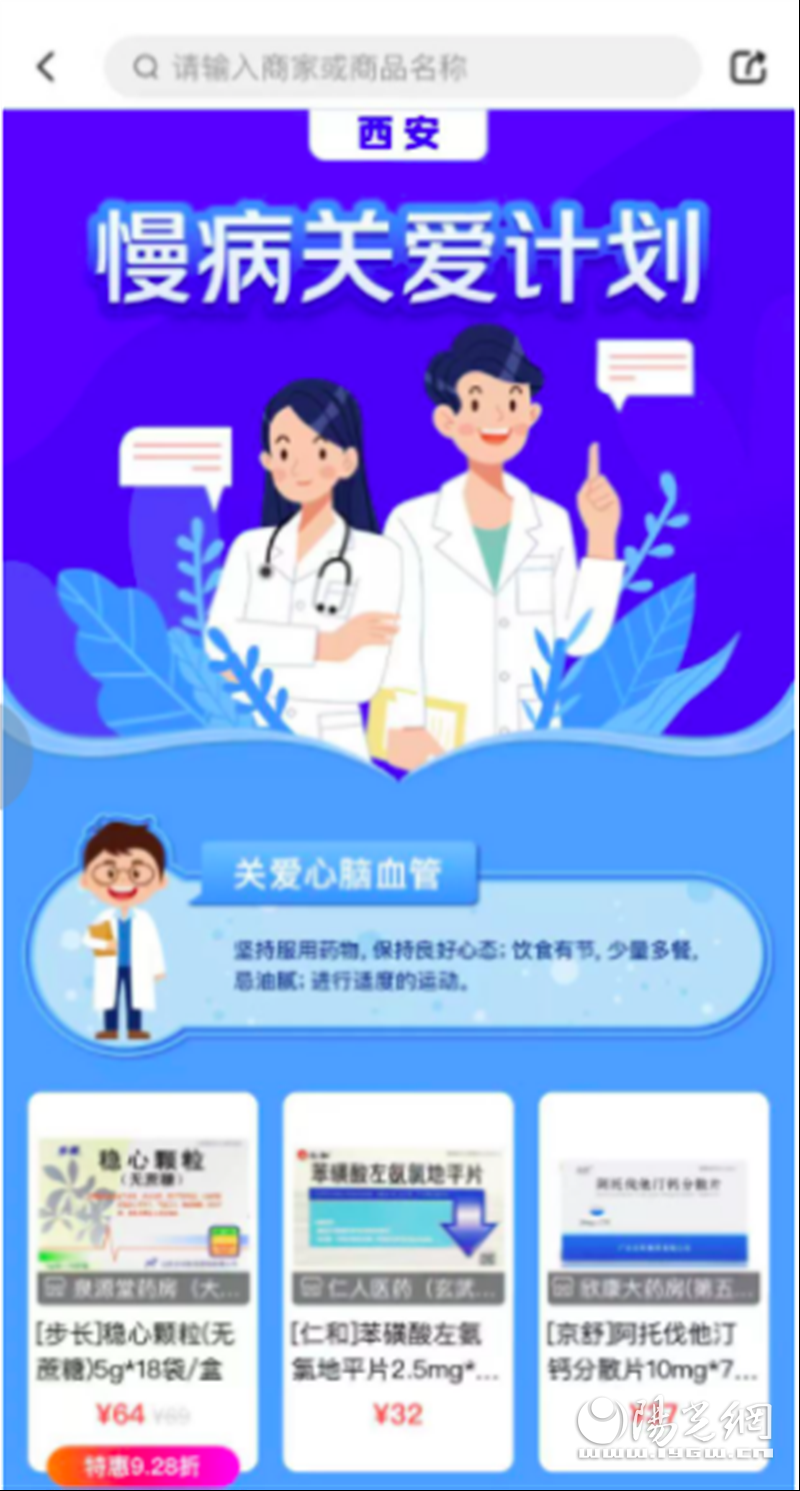Go back using the top-left arrow
Image resolution: width=800 pixels, height=1491 pixels.
click(46, 68)
